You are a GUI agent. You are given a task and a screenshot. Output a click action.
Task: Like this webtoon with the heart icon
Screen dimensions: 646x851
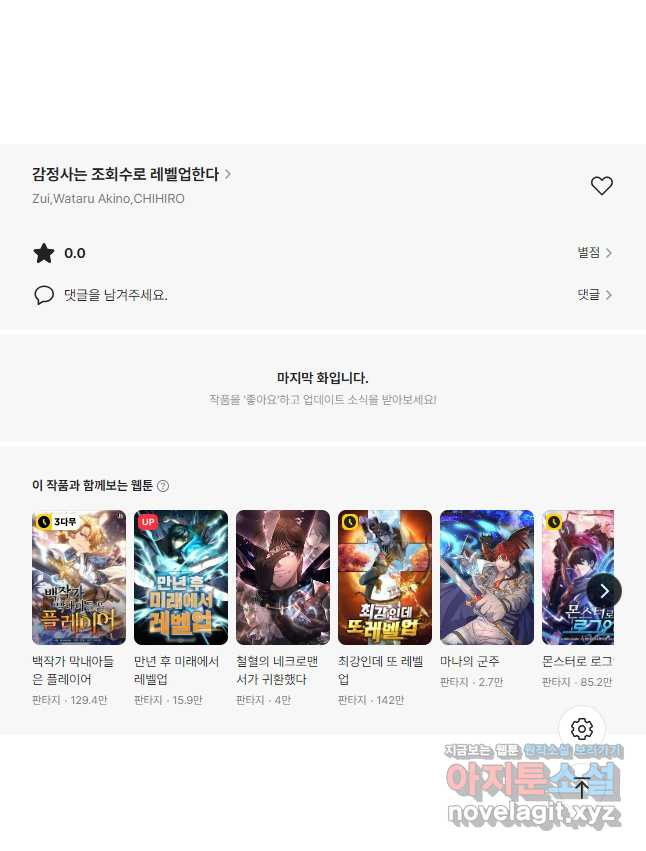[x=601, y=185]
